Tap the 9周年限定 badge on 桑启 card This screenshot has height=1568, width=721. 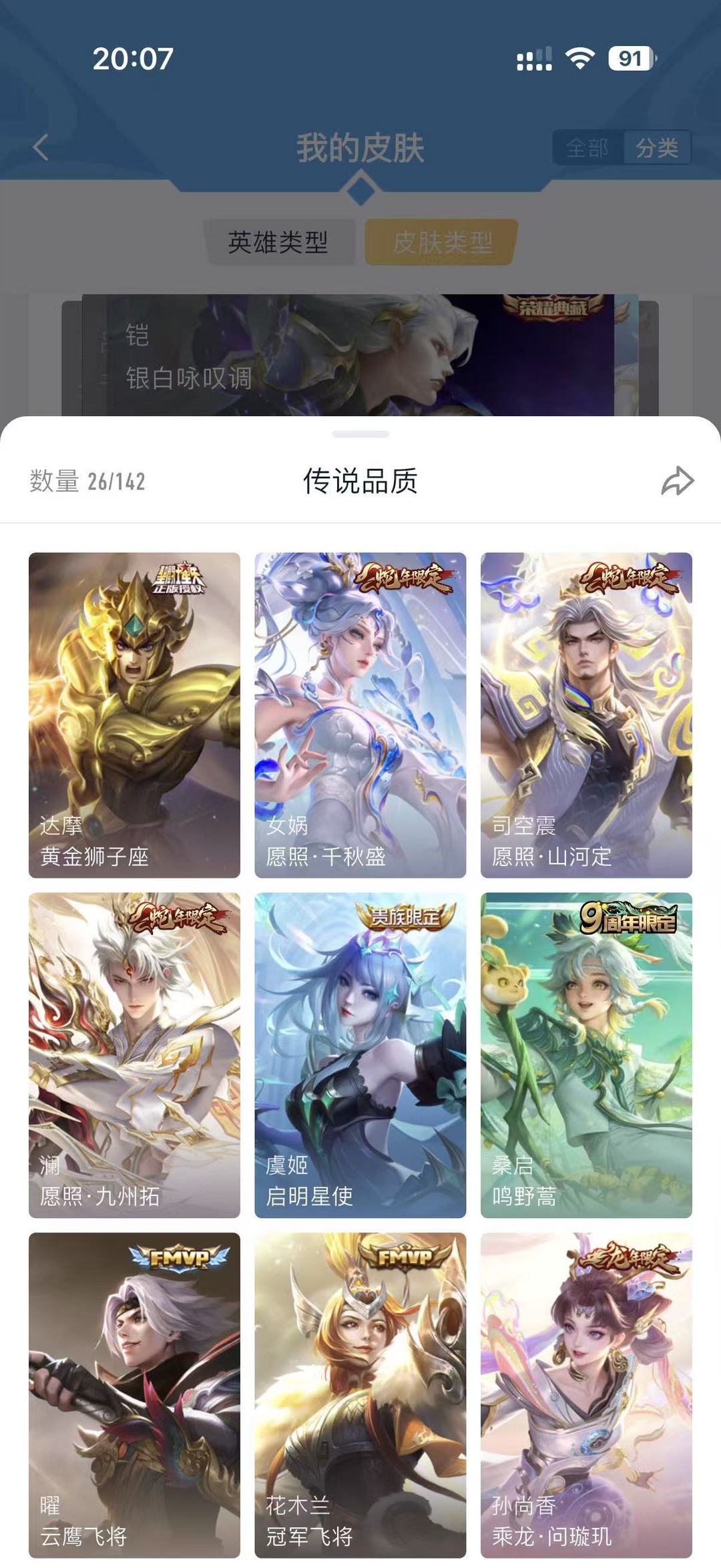[628, 919]
